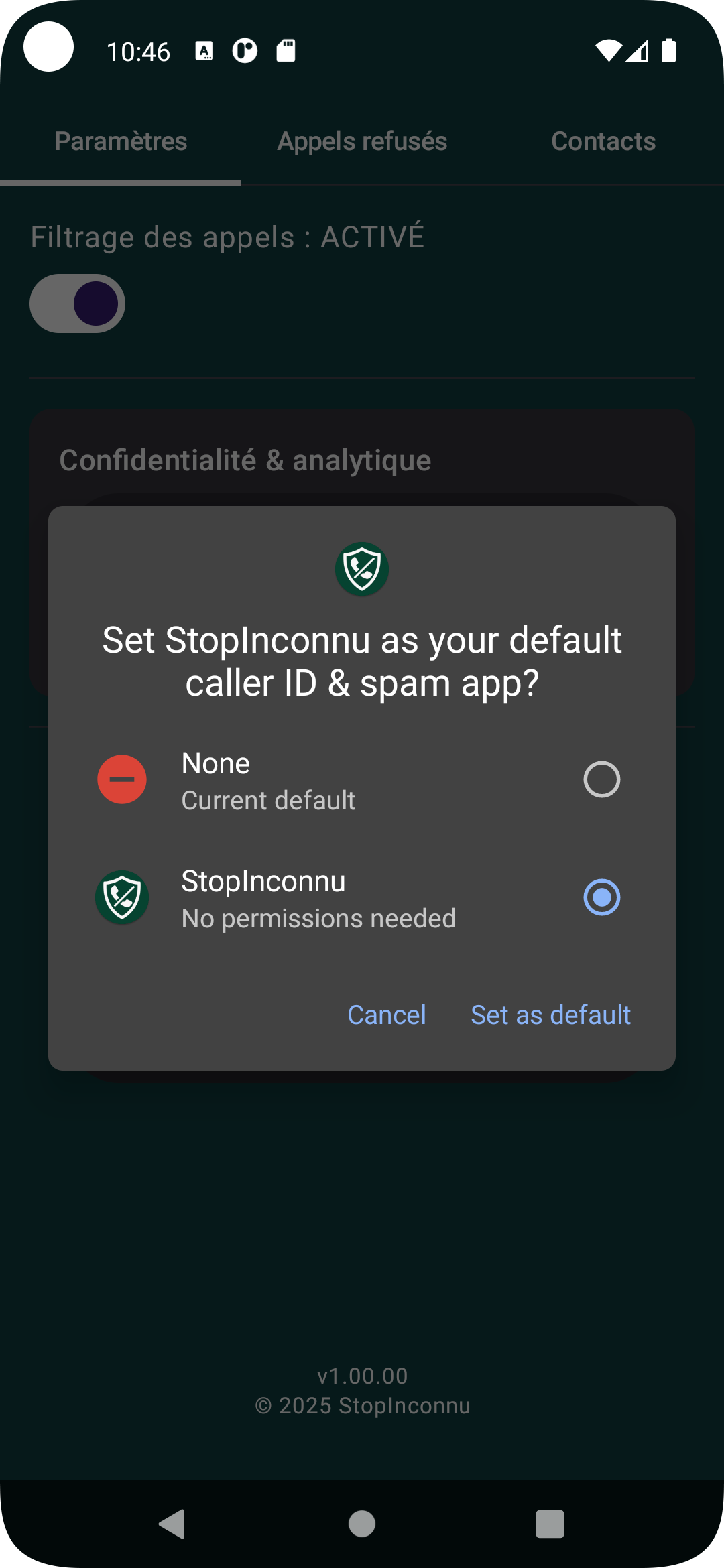Confirm with Set as default
Screen dimensions: 724x1568
coord(550,1015)
